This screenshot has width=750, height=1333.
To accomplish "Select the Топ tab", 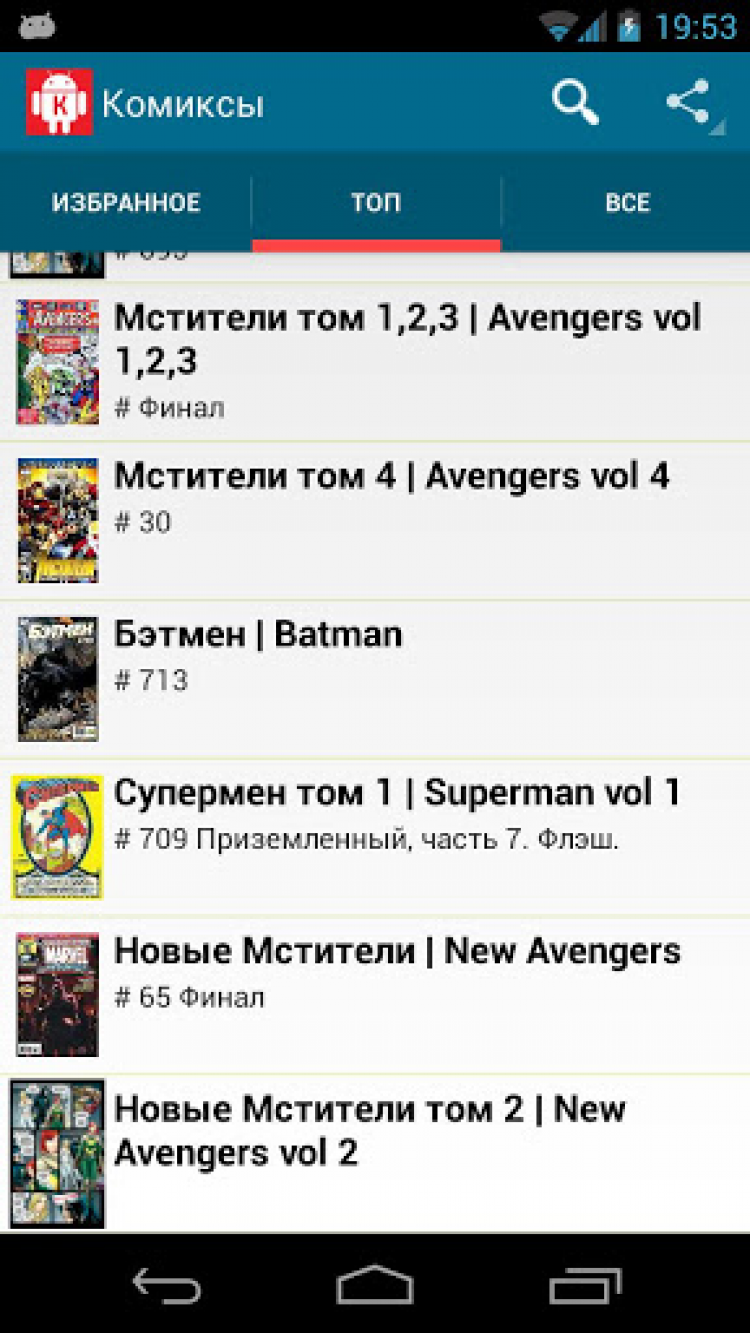I will click(376, 203).
